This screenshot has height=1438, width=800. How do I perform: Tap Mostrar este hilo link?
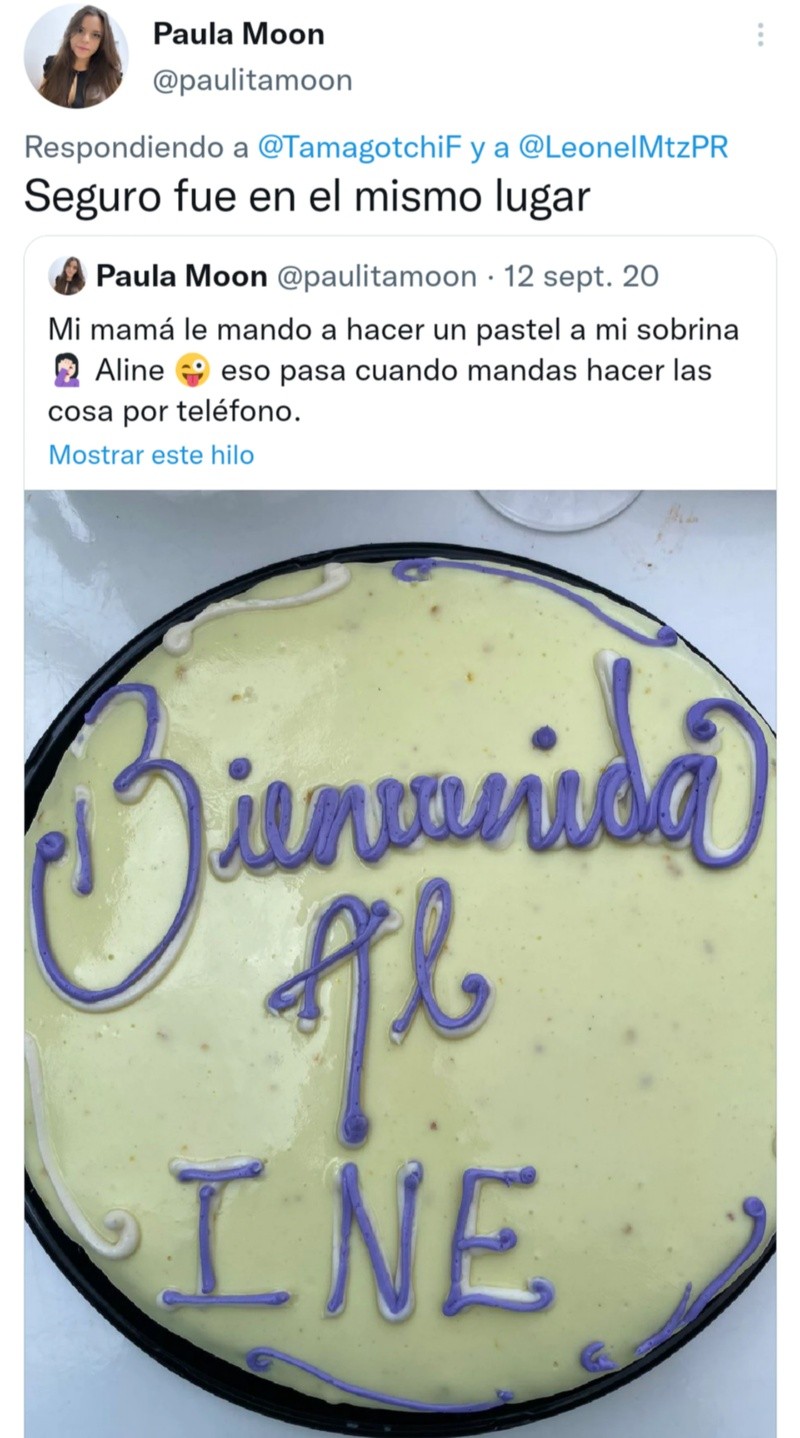tap(151, 455)
